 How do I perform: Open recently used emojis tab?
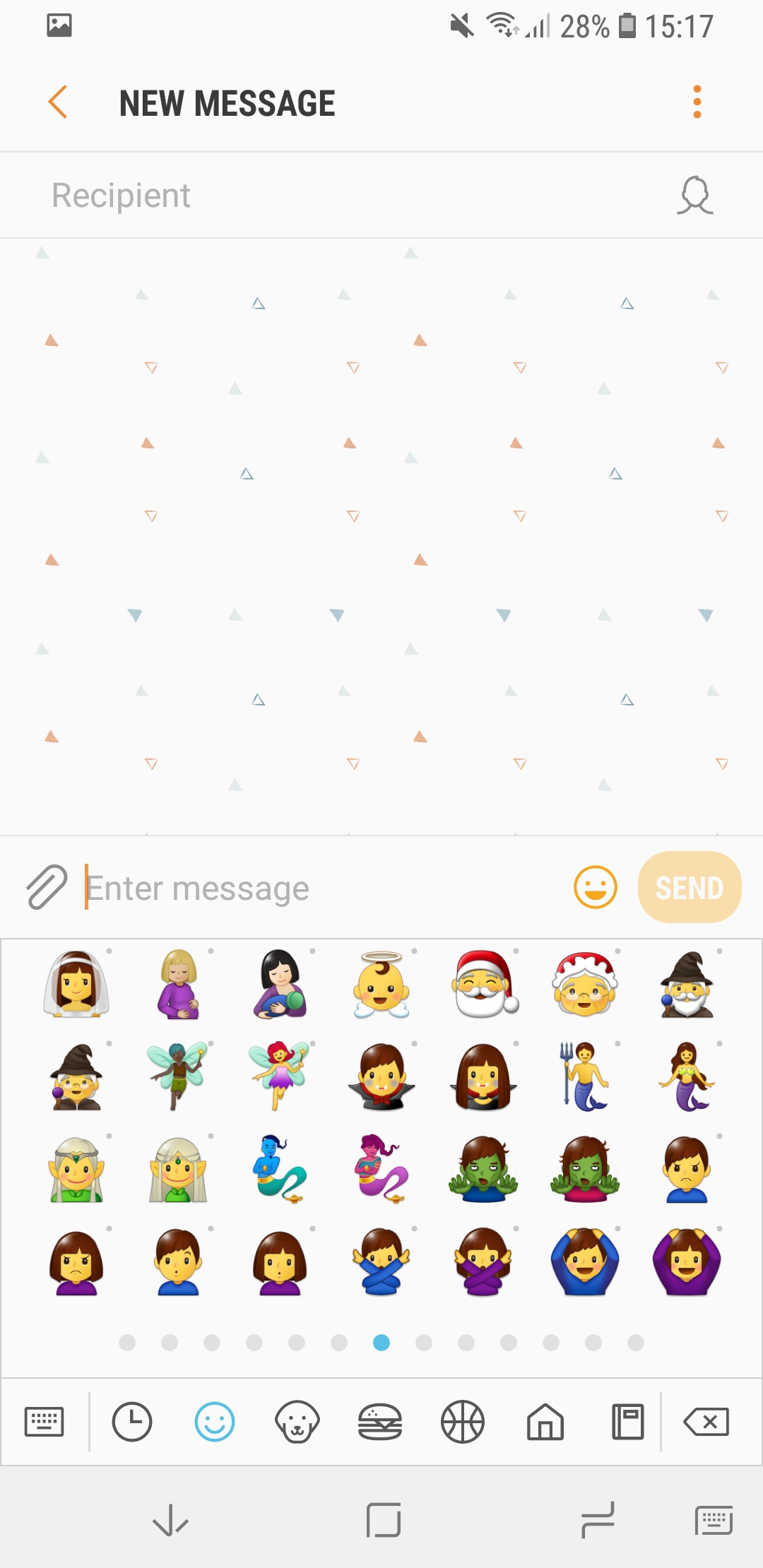[x=132, y=1421]
